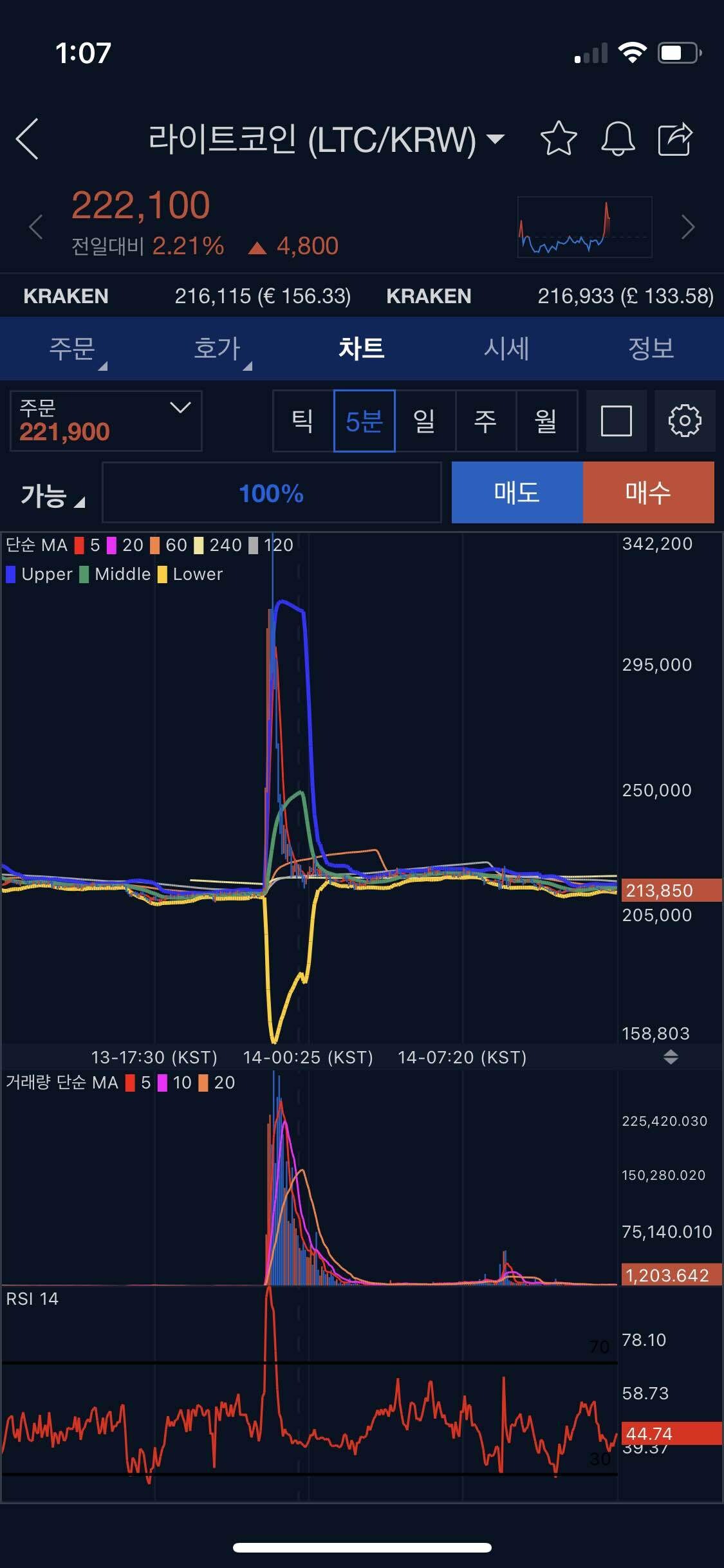724x1568 pixels.
Task: Open chart settings gear
Action: [x=685, y=421]
